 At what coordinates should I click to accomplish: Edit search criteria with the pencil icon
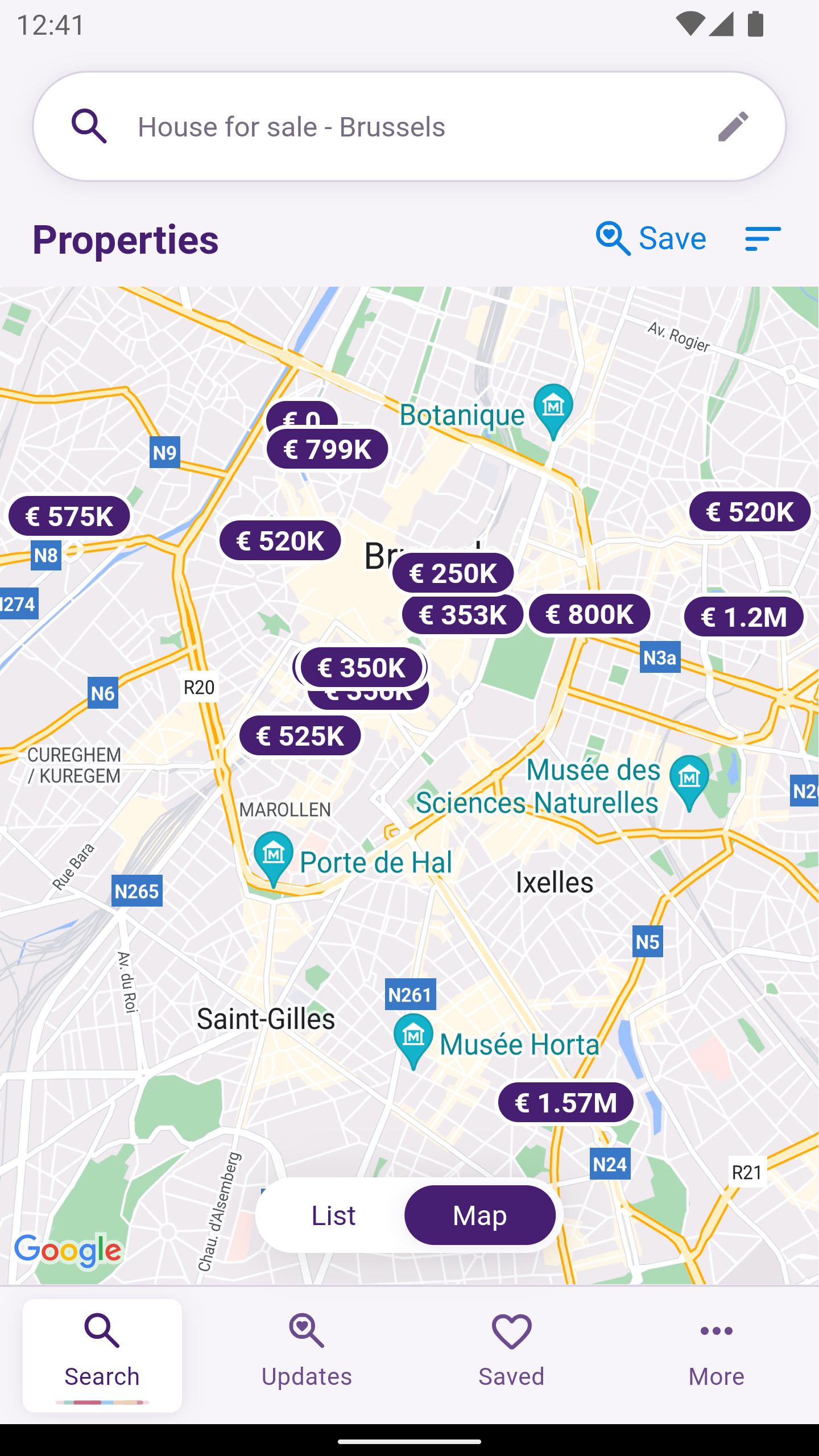tap(733, 126)
